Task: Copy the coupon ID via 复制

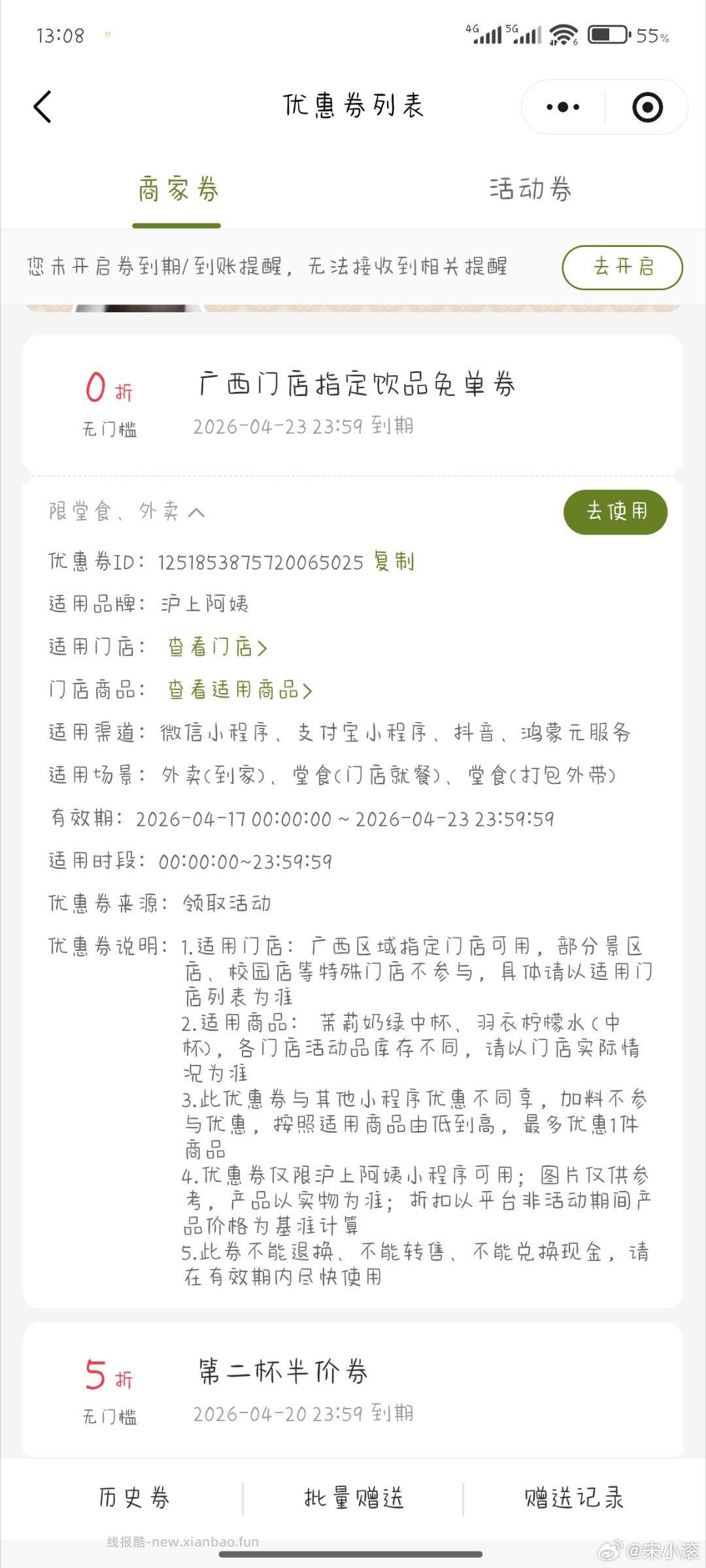Action: pos(395,562)
